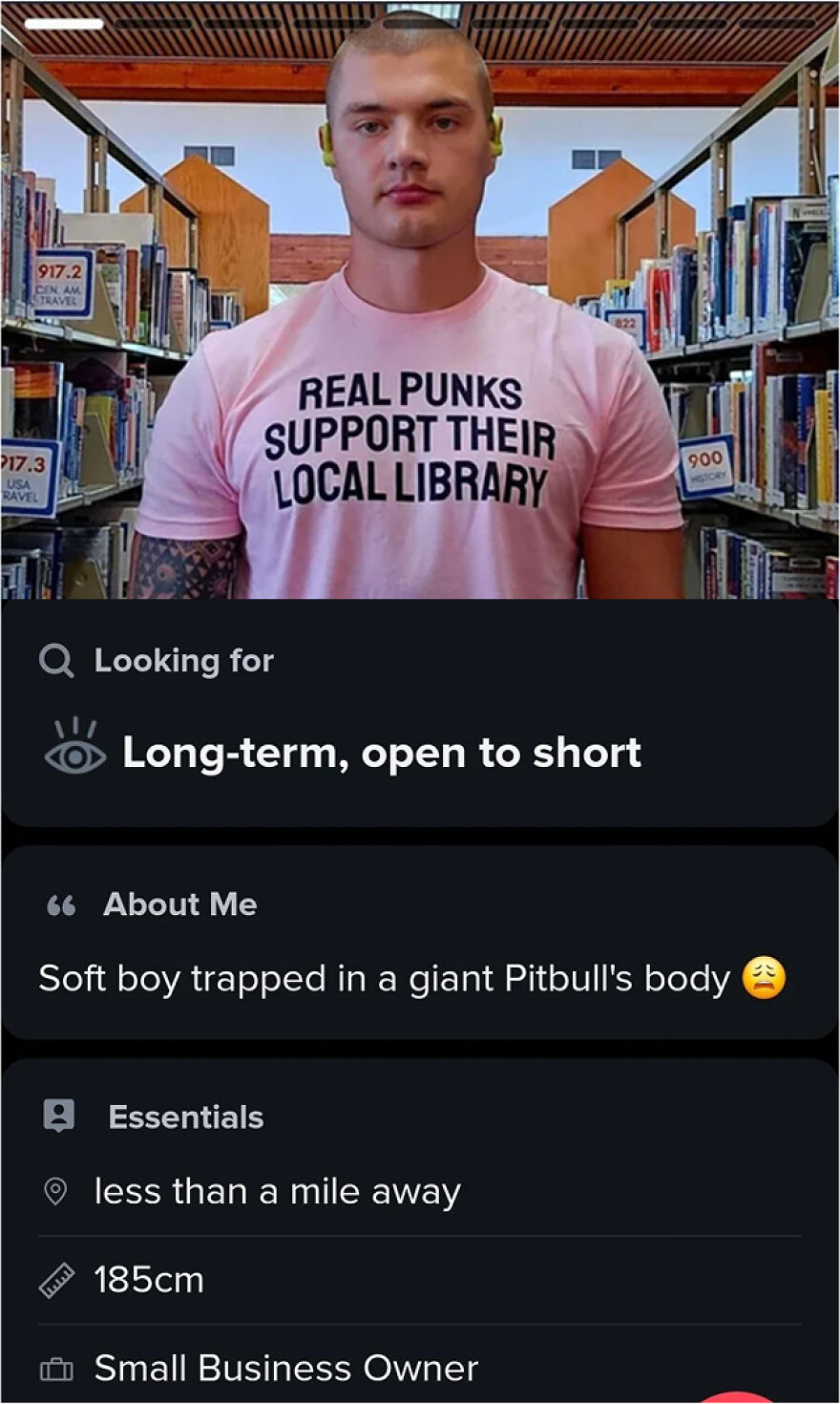Screen dimensions: 840x1404
Task: Tap the profile photo to advance
Action: click(420, 315)
